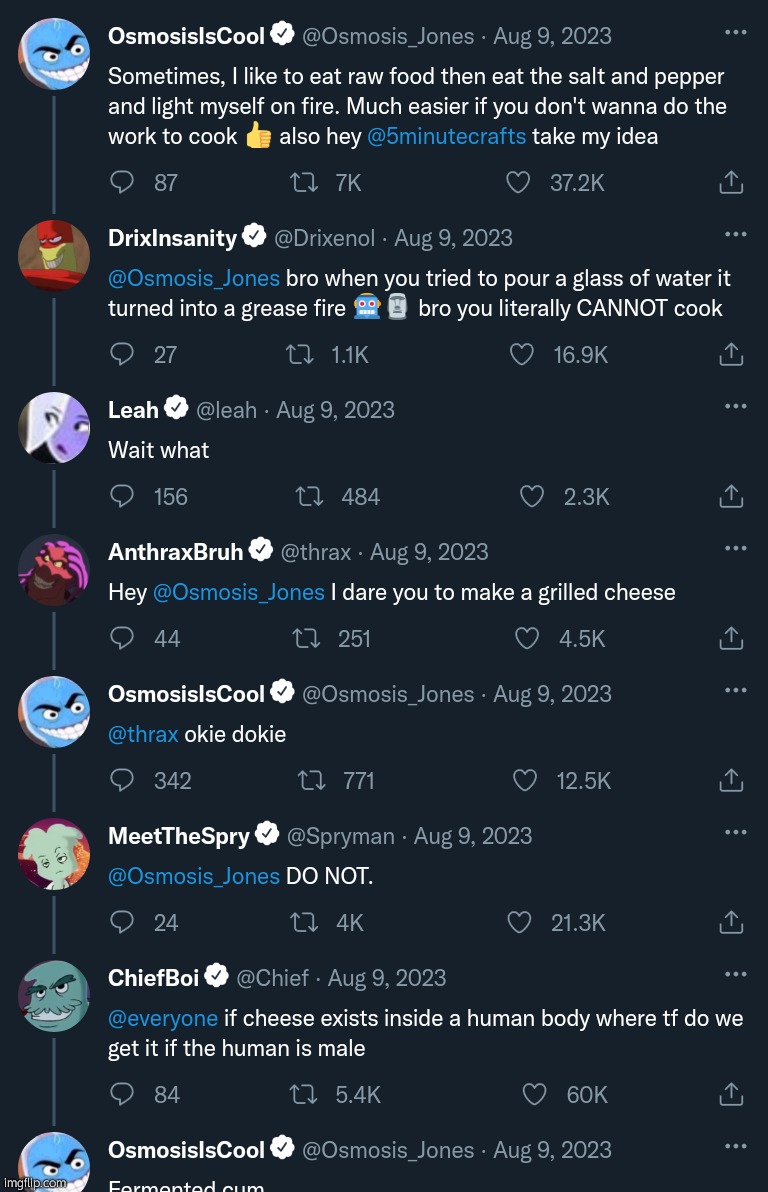Open more options on OsmosisIsCool's first tweet

pyautogui.click(x=736, y=30)
